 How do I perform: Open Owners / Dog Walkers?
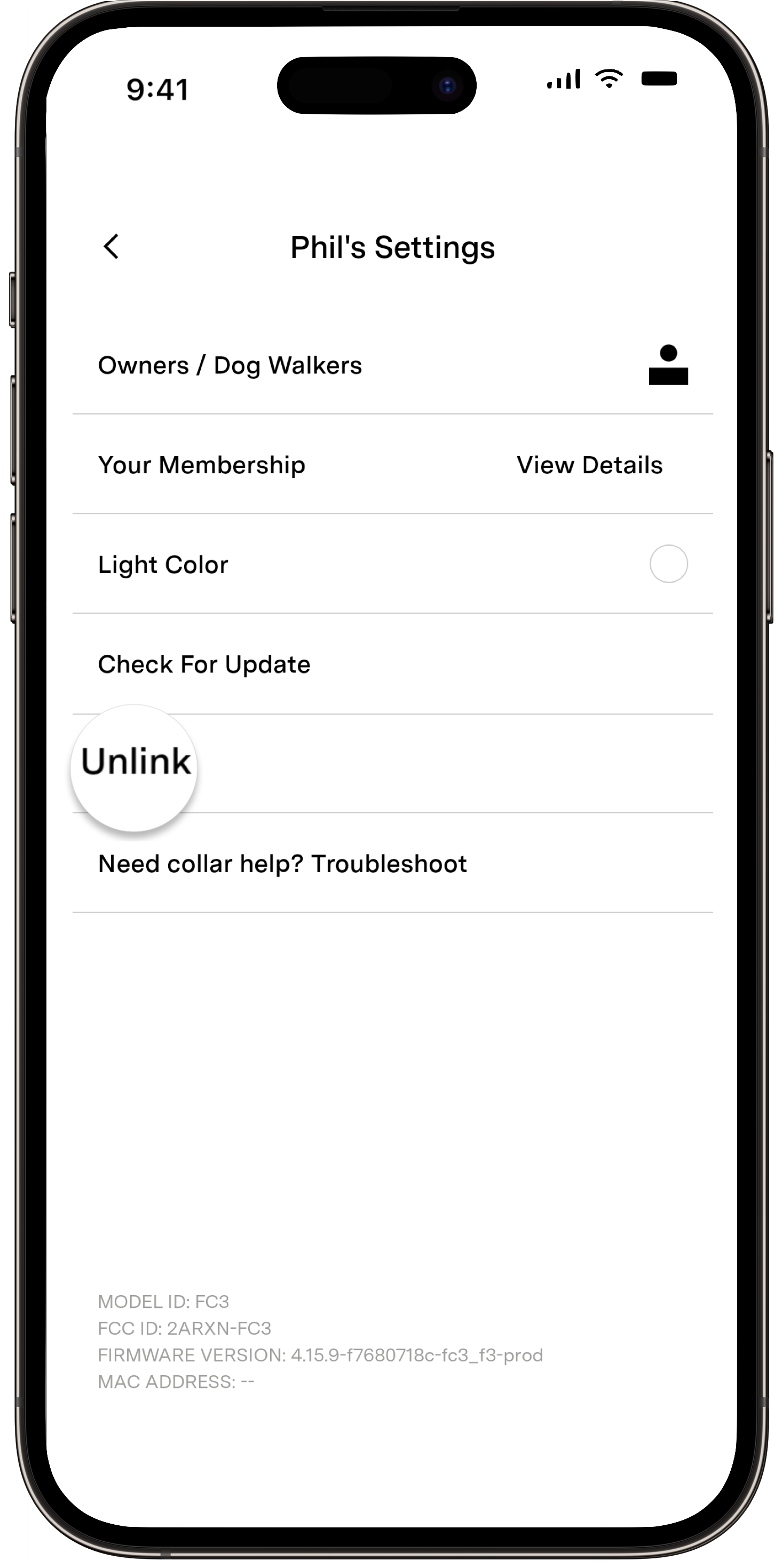point(230,366)
